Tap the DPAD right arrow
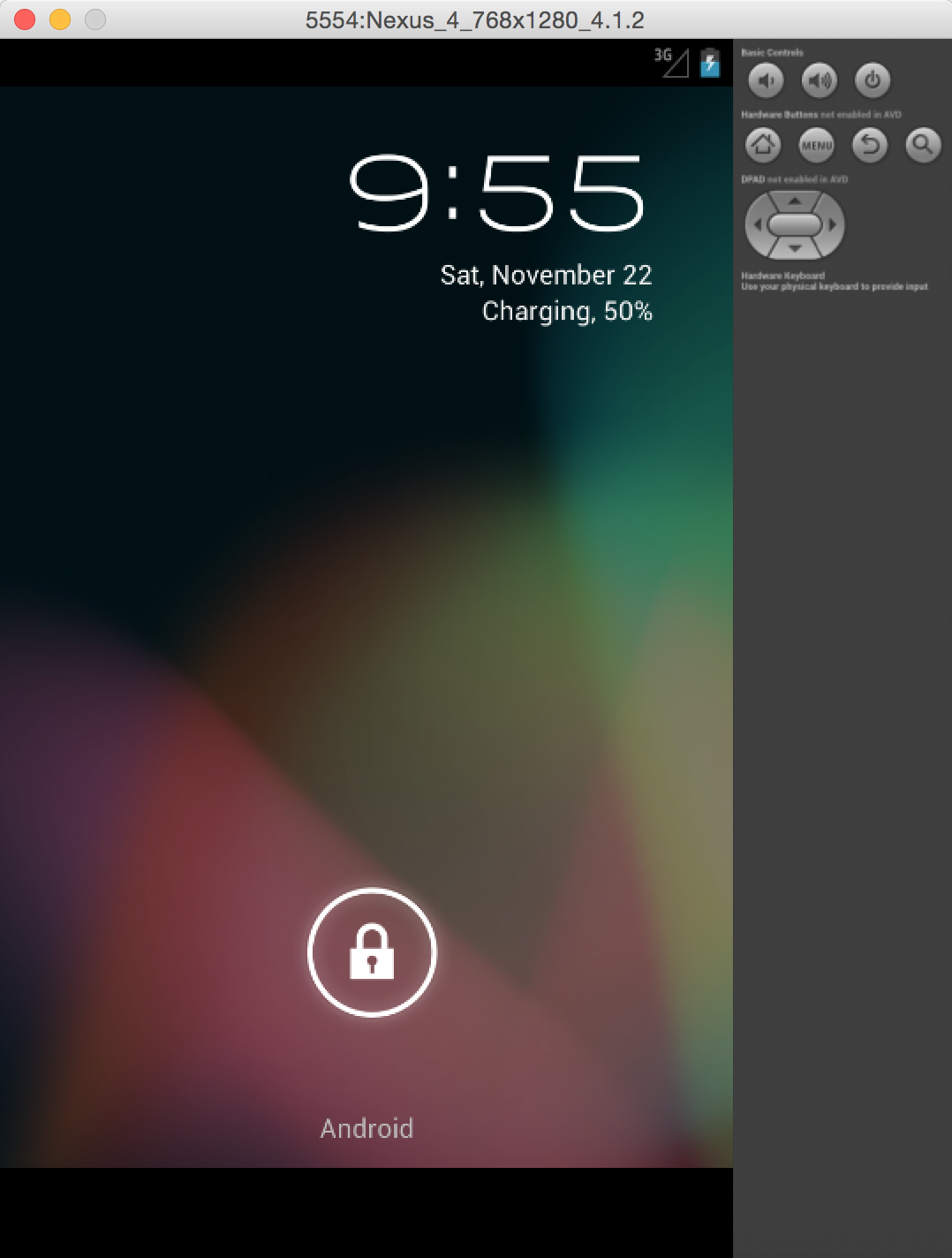952x1258 pixels. tap(832, 224)
